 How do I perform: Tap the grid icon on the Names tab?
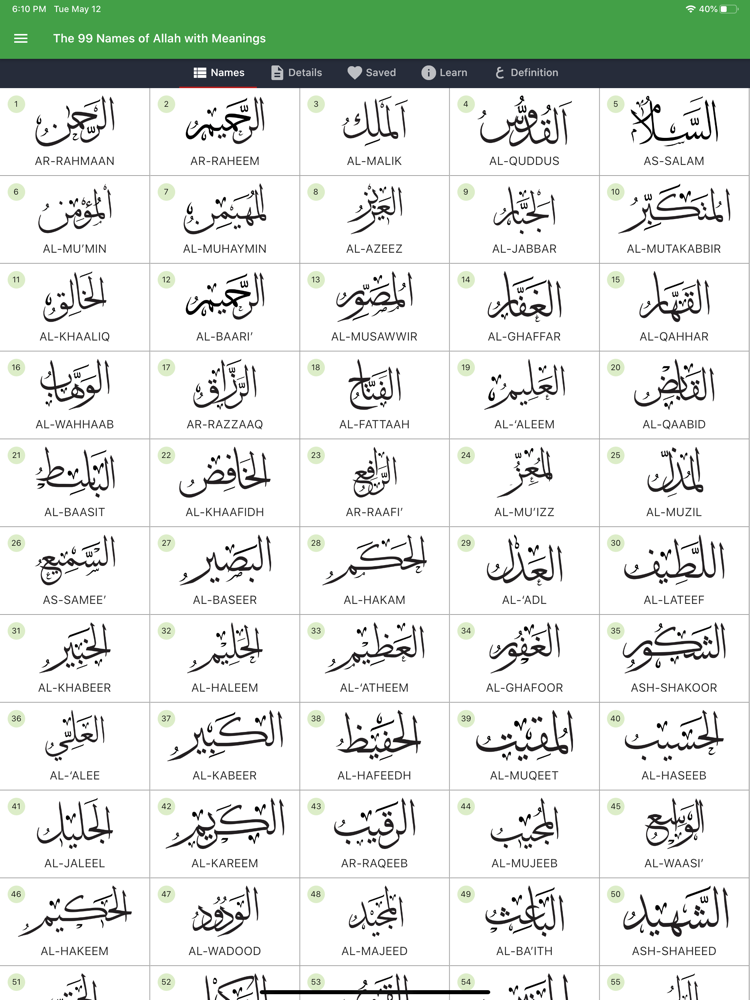pyautogui.click(x=198, y=72)
